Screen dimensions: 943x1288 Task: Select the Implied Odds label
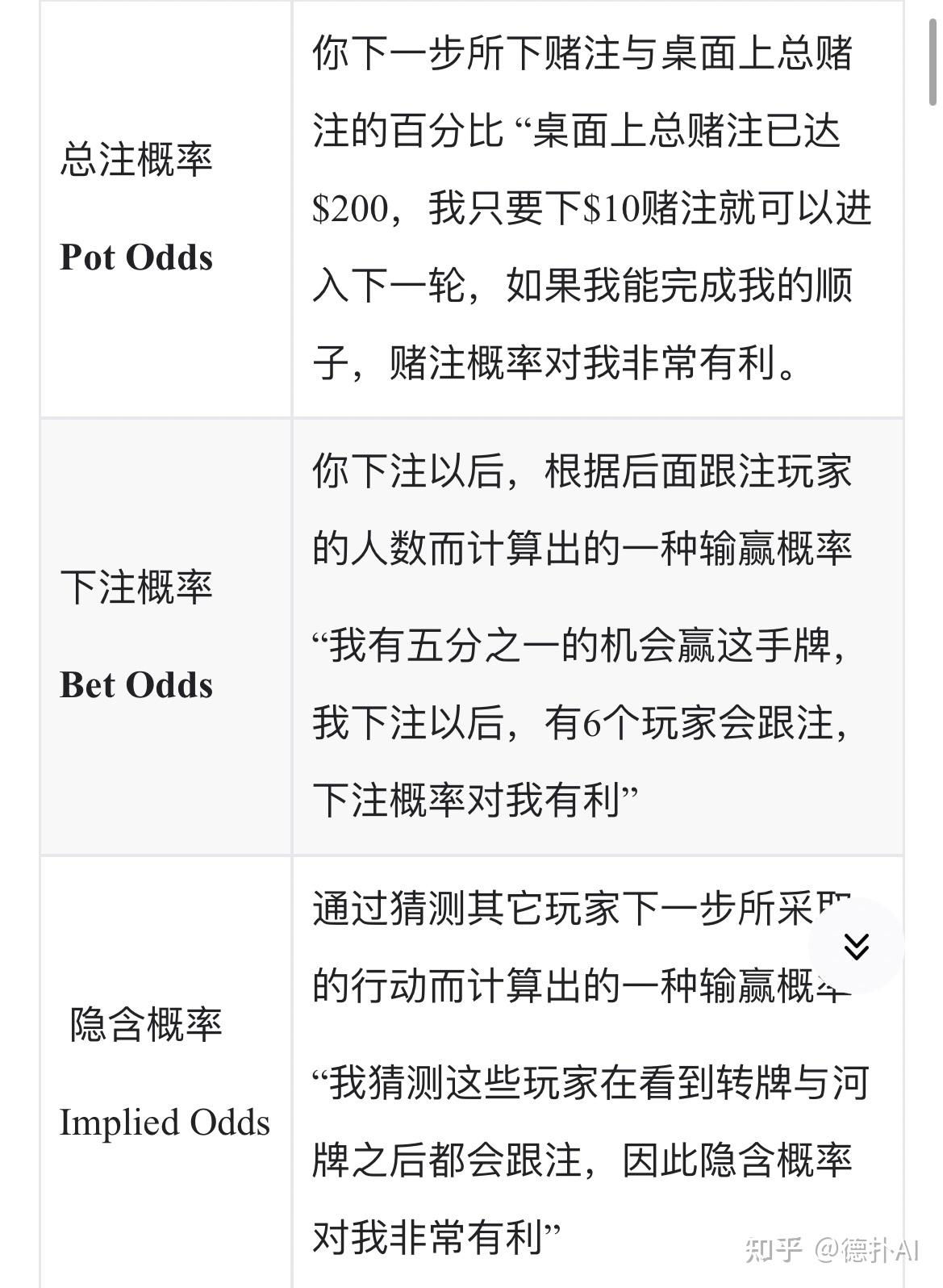click(167, 1122)
